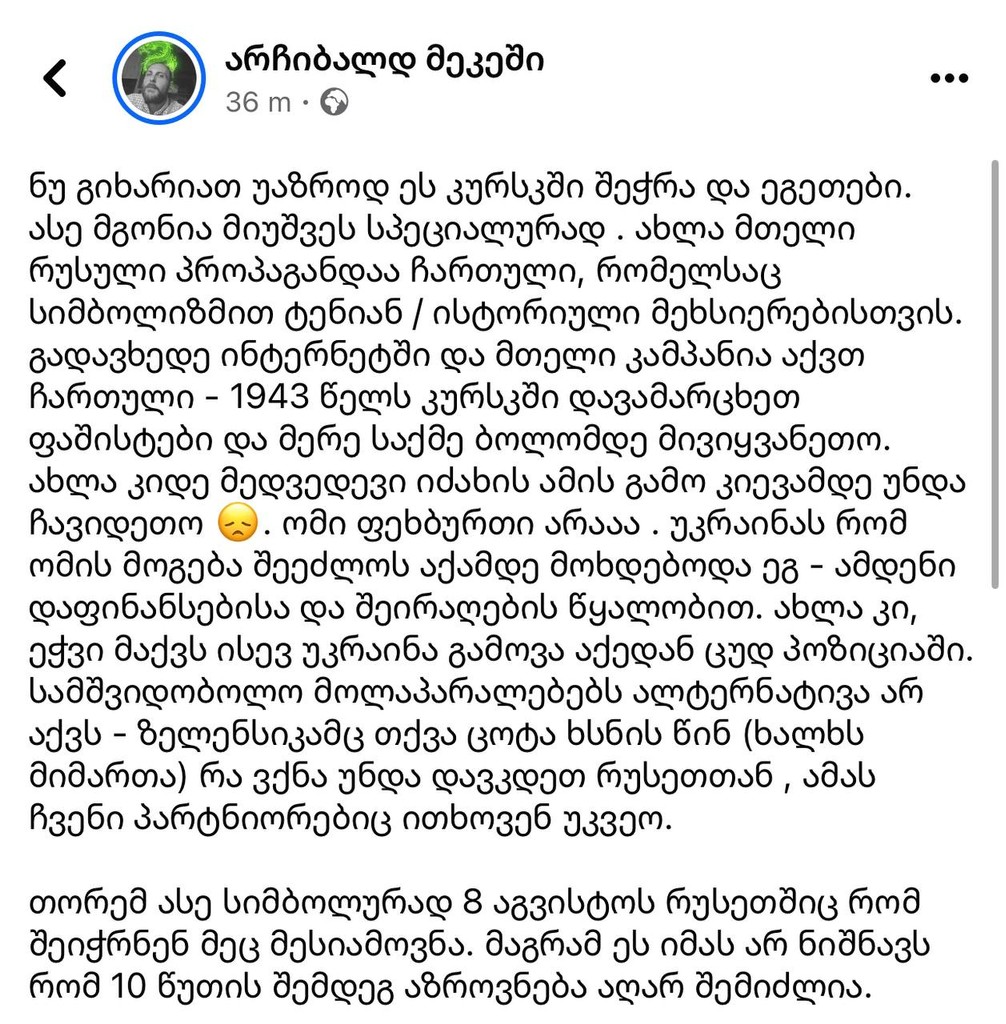Open the three-dot post options menu
The height and width of the screenshot is (1024, 1006).
(948, 79)
